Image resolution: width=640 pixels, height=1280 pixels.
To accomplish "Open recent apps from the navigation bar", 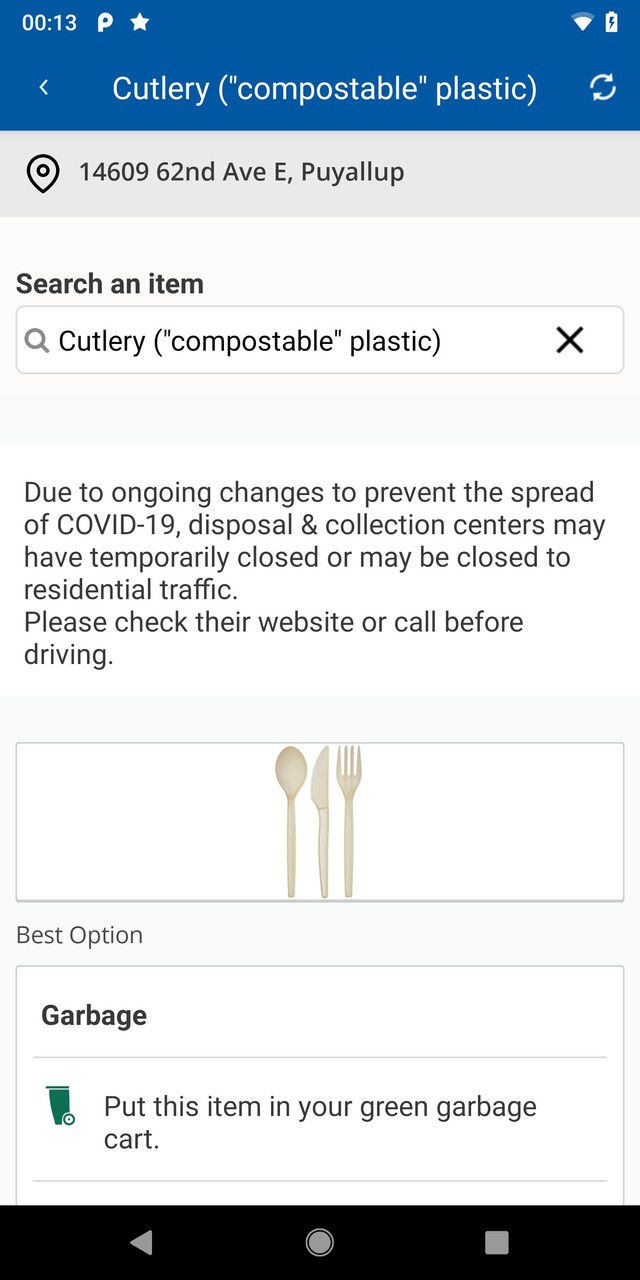I will coord(497,1242).
